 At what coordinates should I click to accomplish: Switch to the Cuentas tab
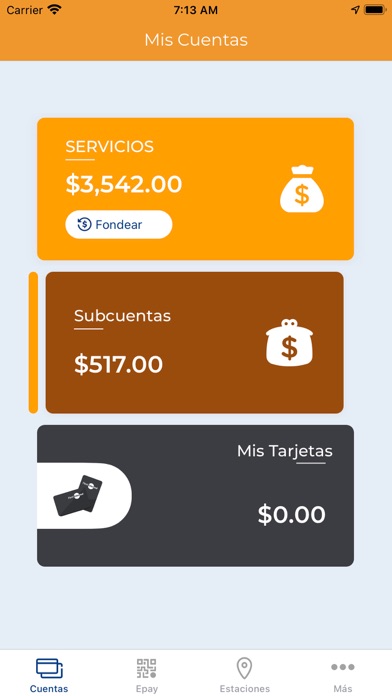(x=49, y=675)
